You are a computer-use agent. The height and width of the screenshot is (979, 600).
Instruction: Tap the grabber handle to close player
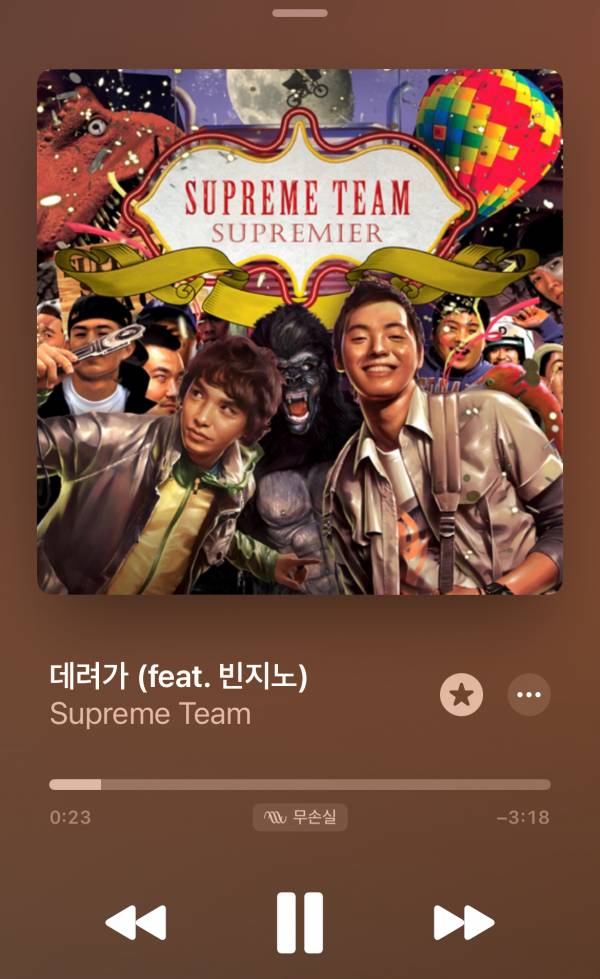[300, 13]
